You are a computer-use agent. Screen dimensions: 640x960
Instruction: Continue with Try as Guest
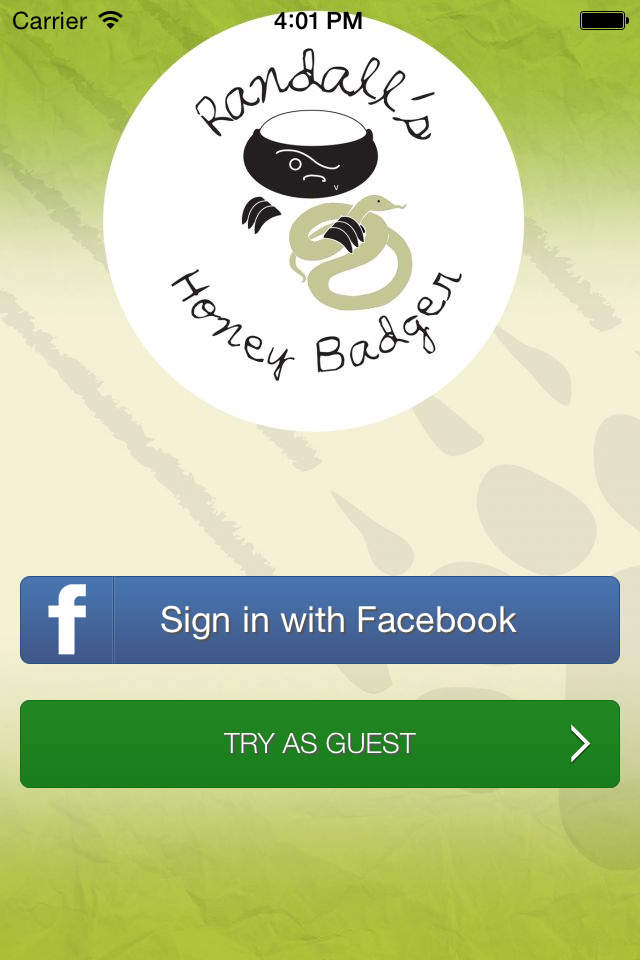[x=320, y=744]
